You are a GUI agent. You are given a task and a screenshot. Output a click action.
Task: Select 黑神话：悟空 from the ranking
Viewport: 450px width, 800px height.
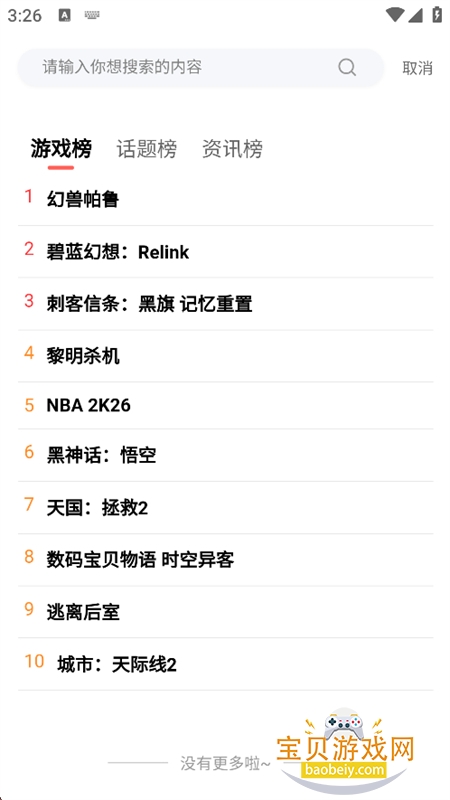[226, 455]
